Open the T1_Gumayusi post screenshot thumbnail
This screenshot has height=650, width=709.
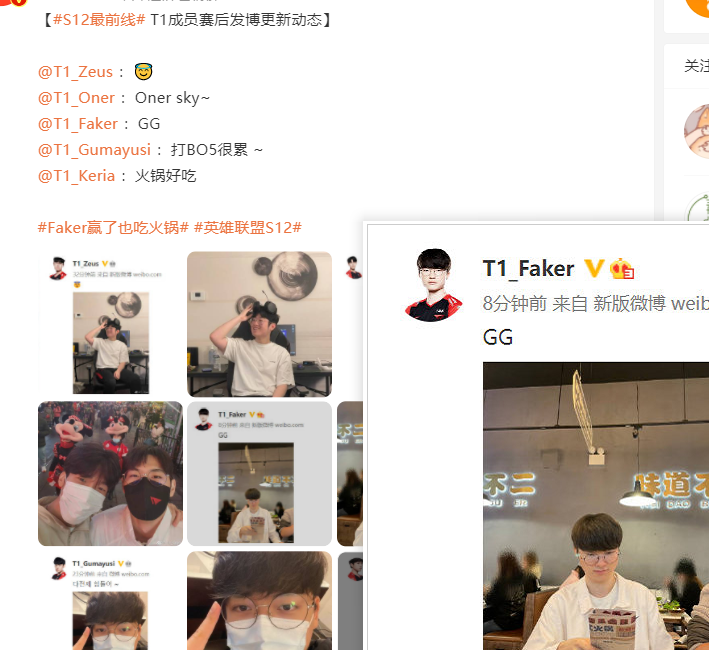point(110,600)
